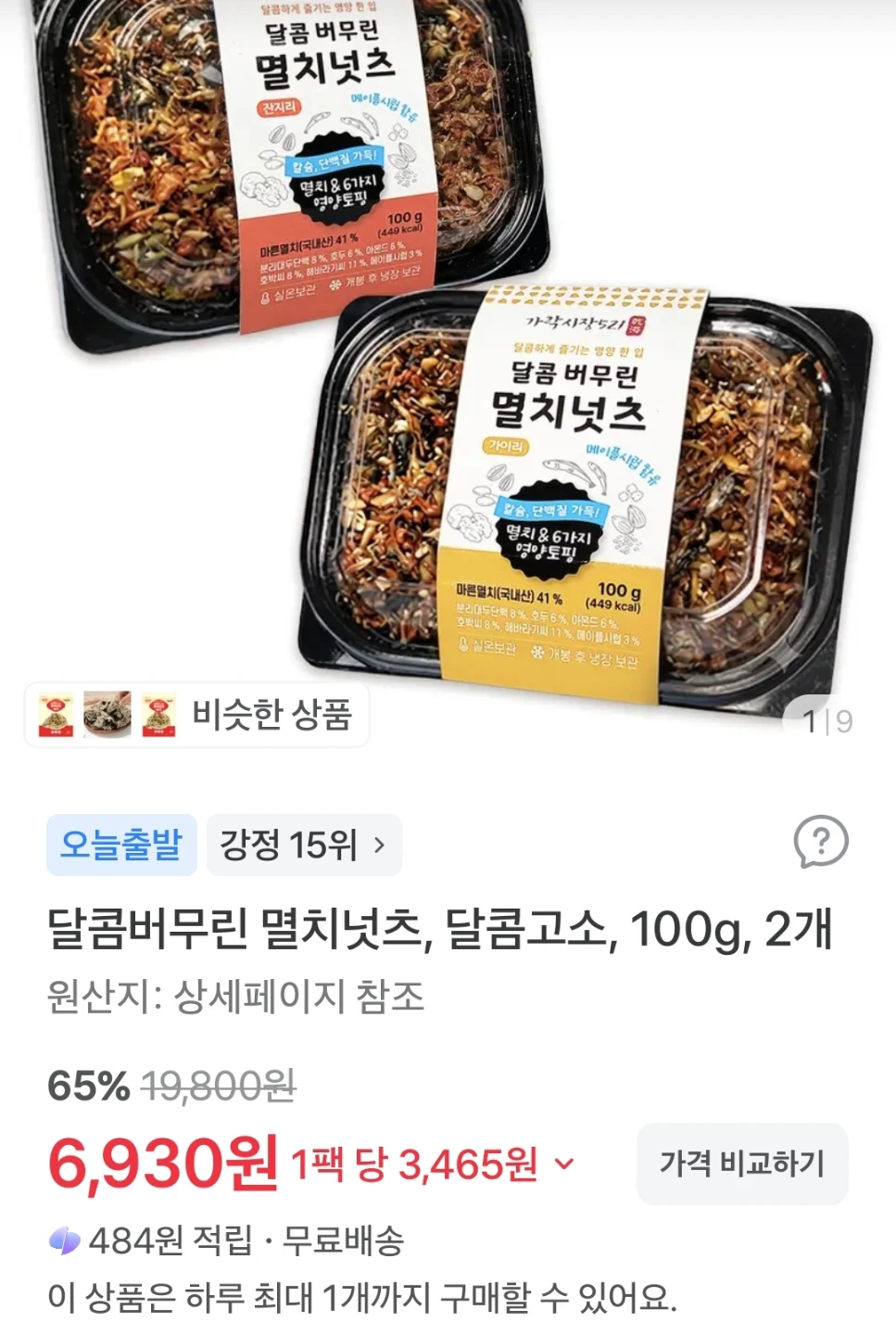Open 가격 비교하기 price comparison

click(x=742, y=1163)
